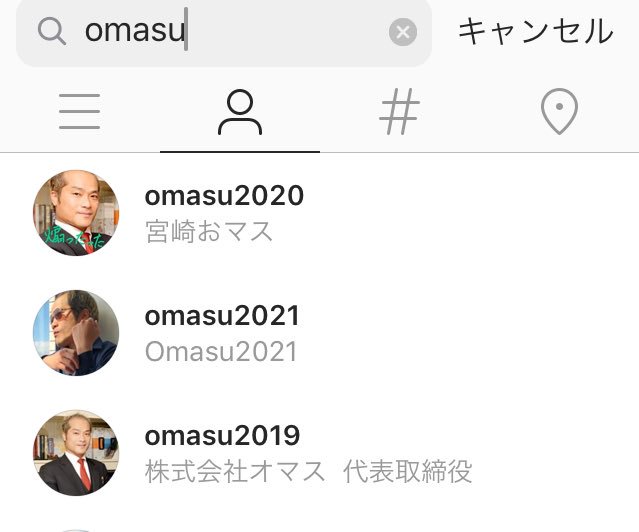Tap the search field containing omasu
The width and height of the screenshot is (639, 532).
click(x=230, y=32)
